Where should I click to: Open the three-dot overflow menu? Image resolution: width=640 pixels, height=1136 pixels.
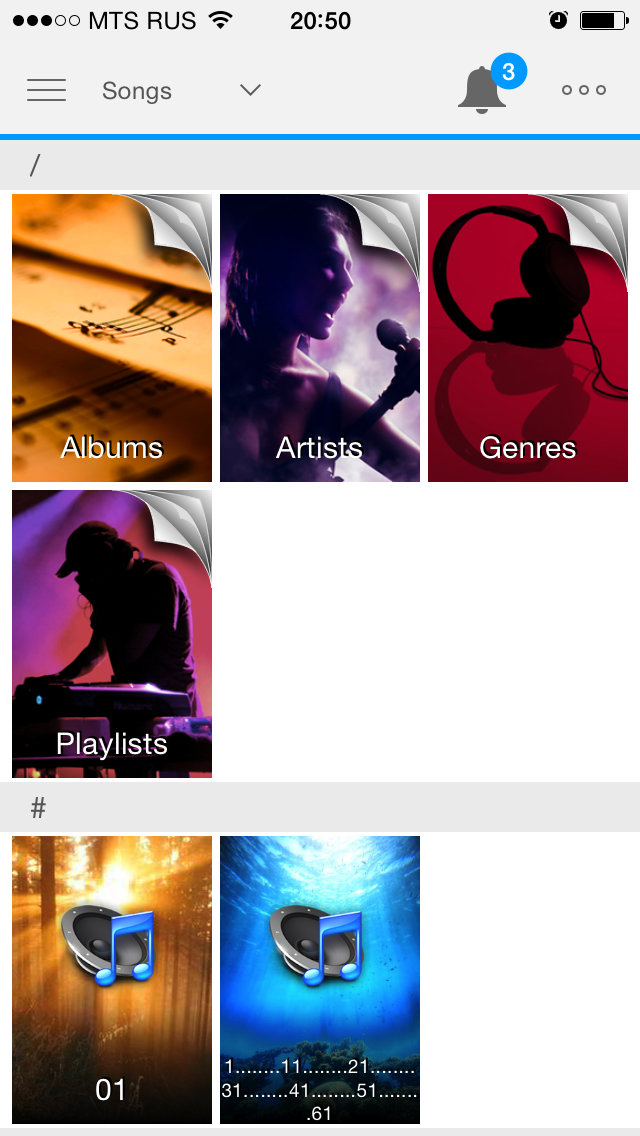584,90
